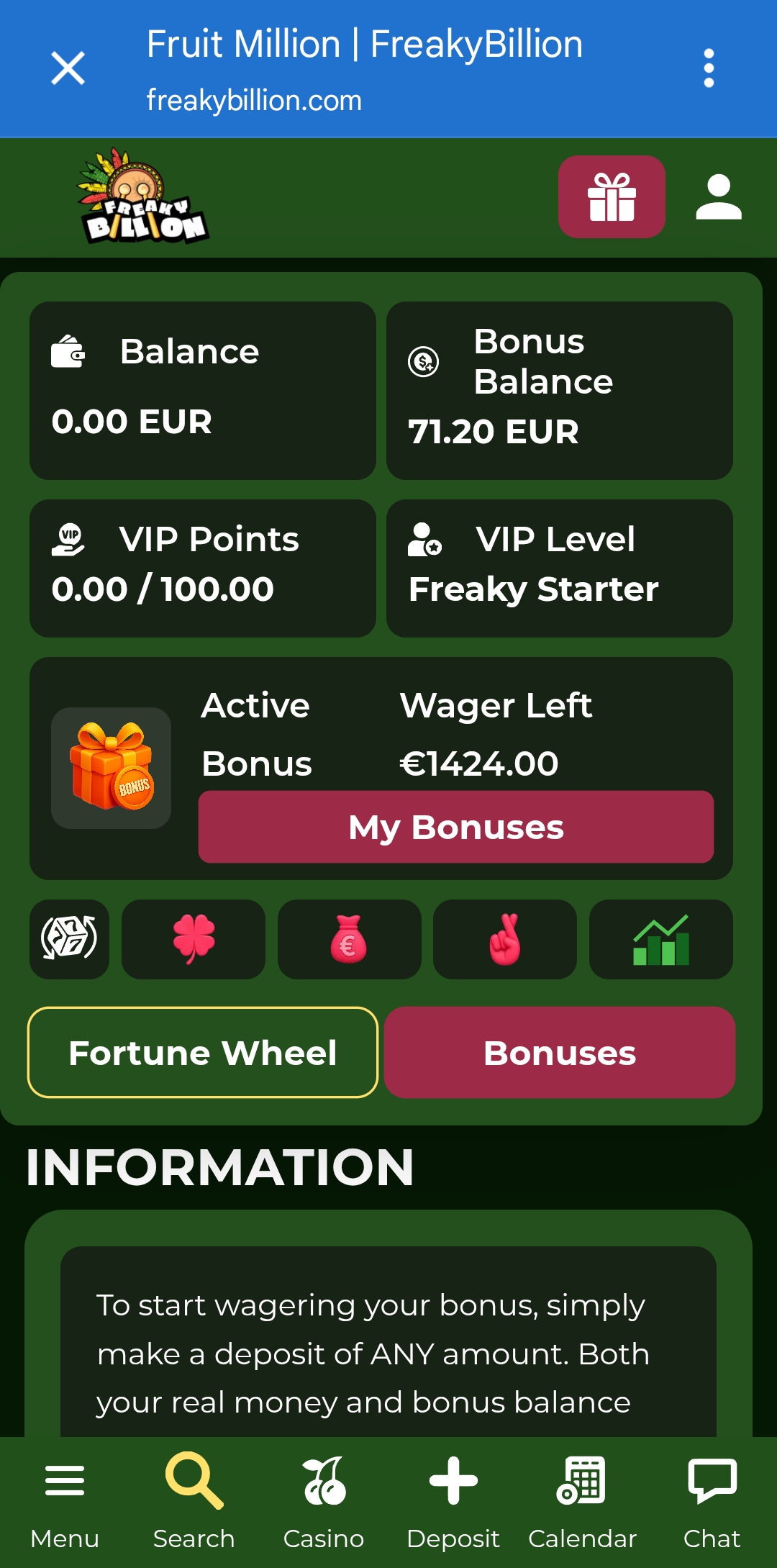Open the user profile icon
This screenshot has width=777, height=1568.
[718, 196]
